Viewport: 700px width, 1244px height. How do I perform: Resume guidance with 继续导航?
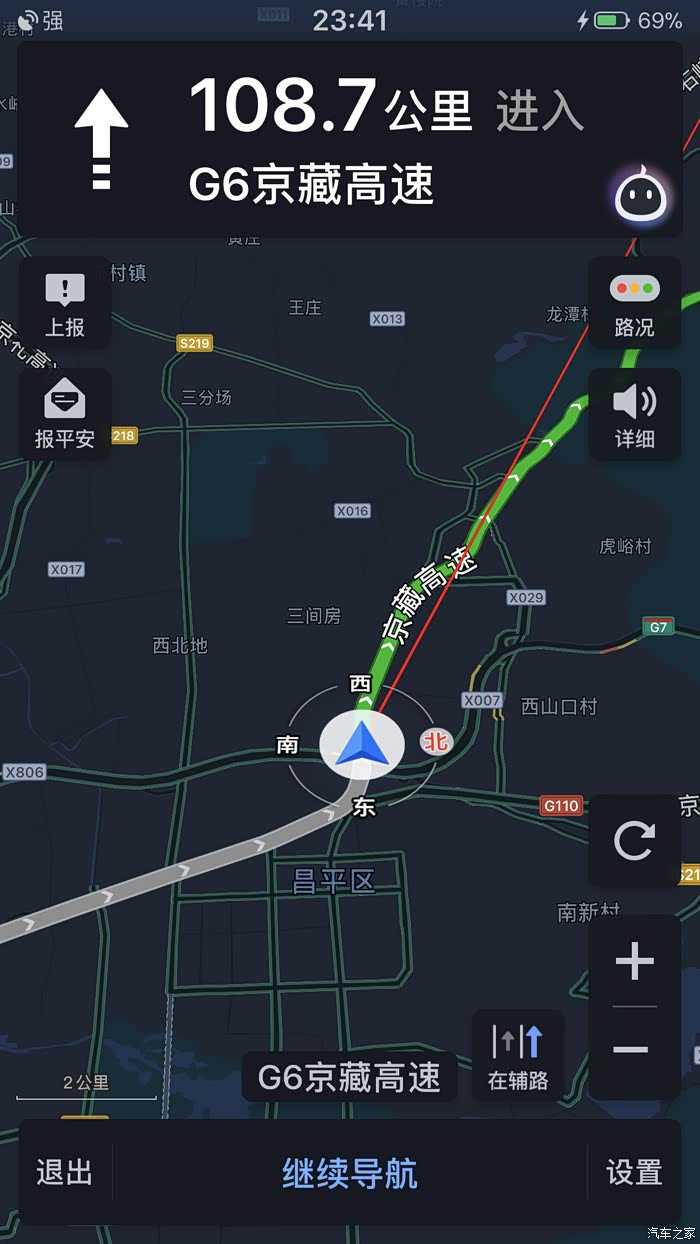349,1172
